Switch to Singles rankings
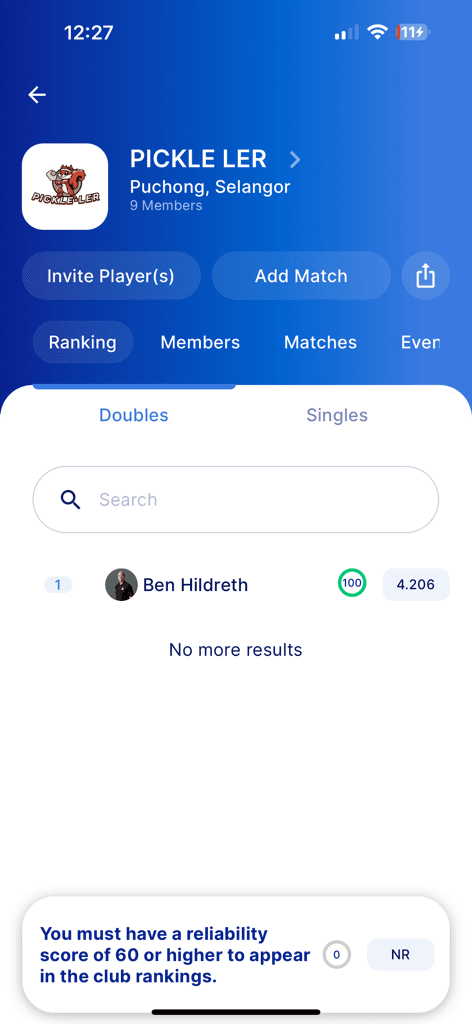This screenshot has width=472, height=1024. click(x=338, y=415)
